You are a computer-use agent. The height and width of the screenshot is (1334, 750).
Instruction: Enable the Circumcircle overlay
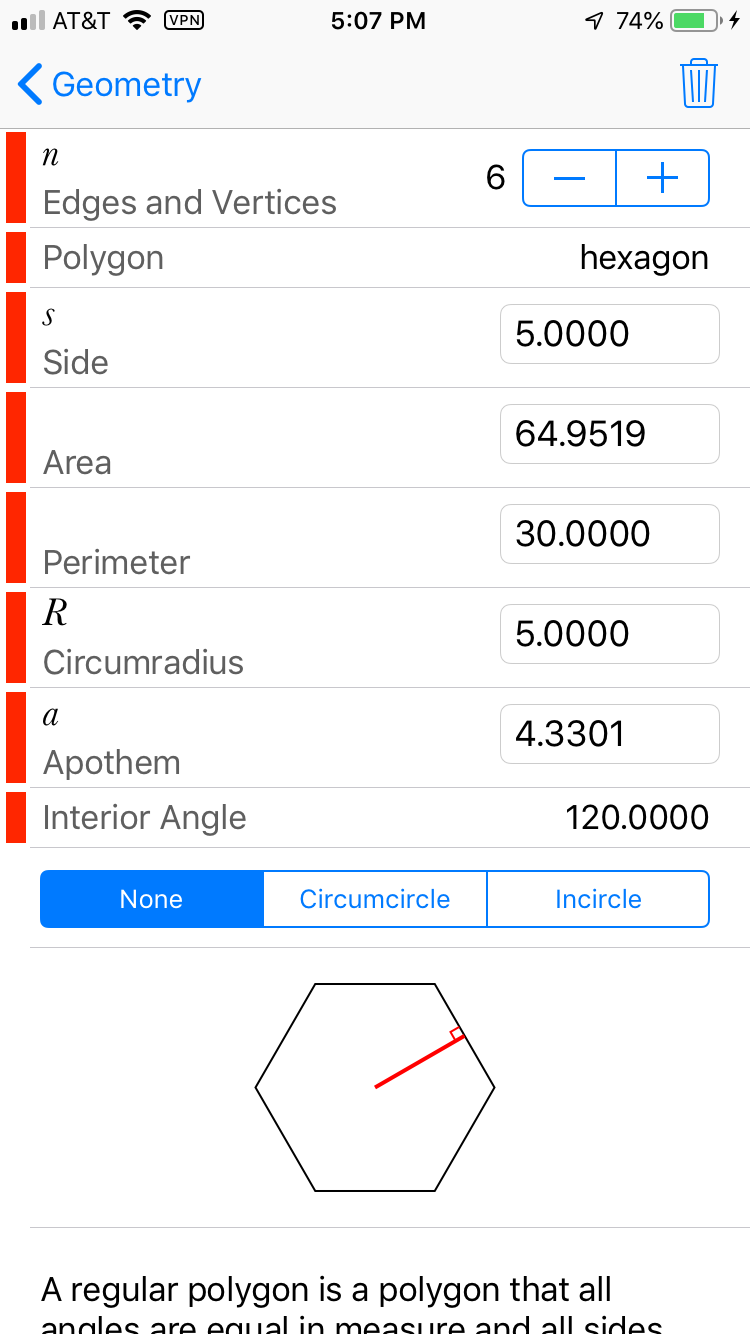374,899
